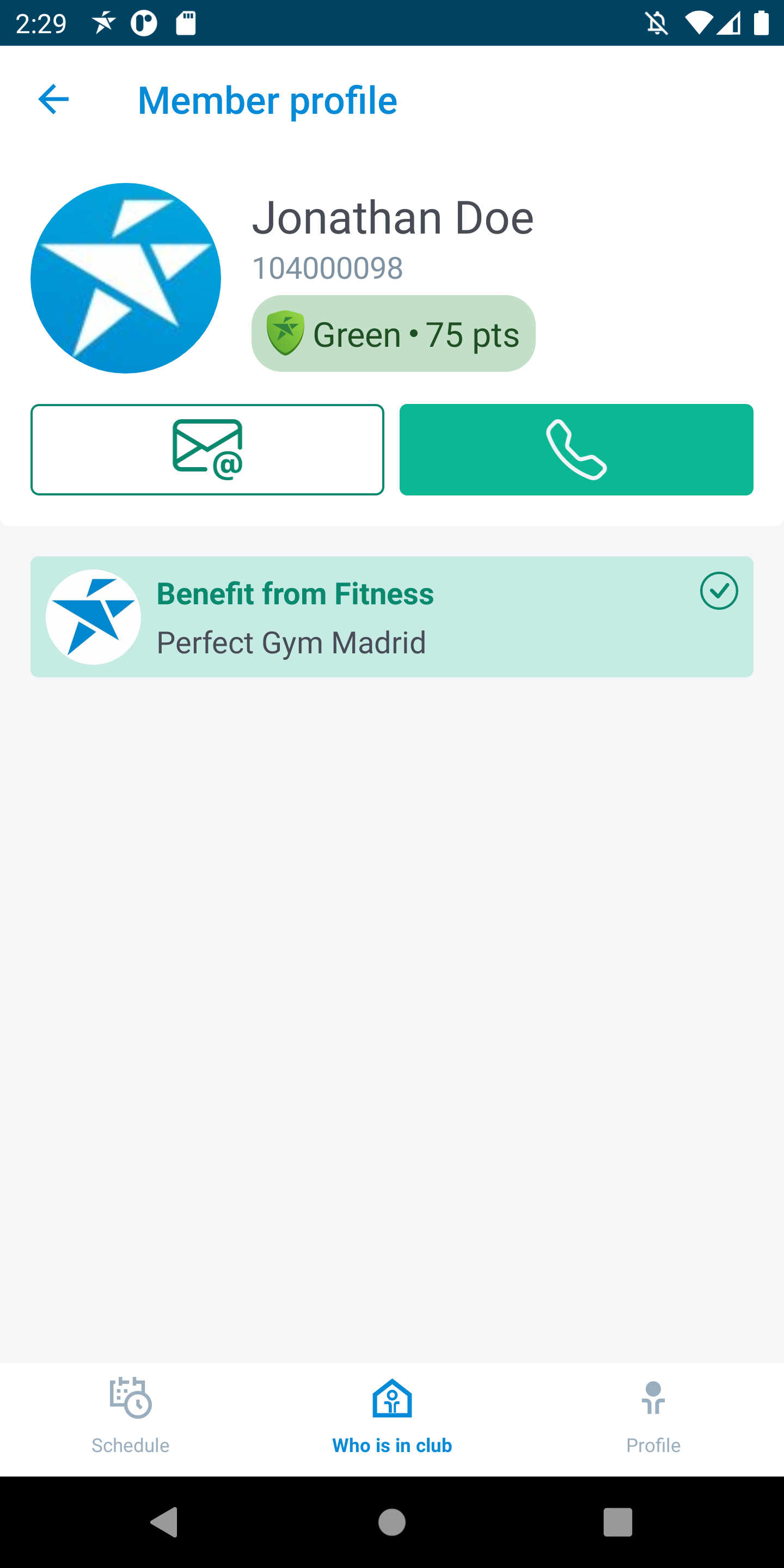Tap the system home button
This screenshot has height=1568, width=784.
coord(392,1522)
